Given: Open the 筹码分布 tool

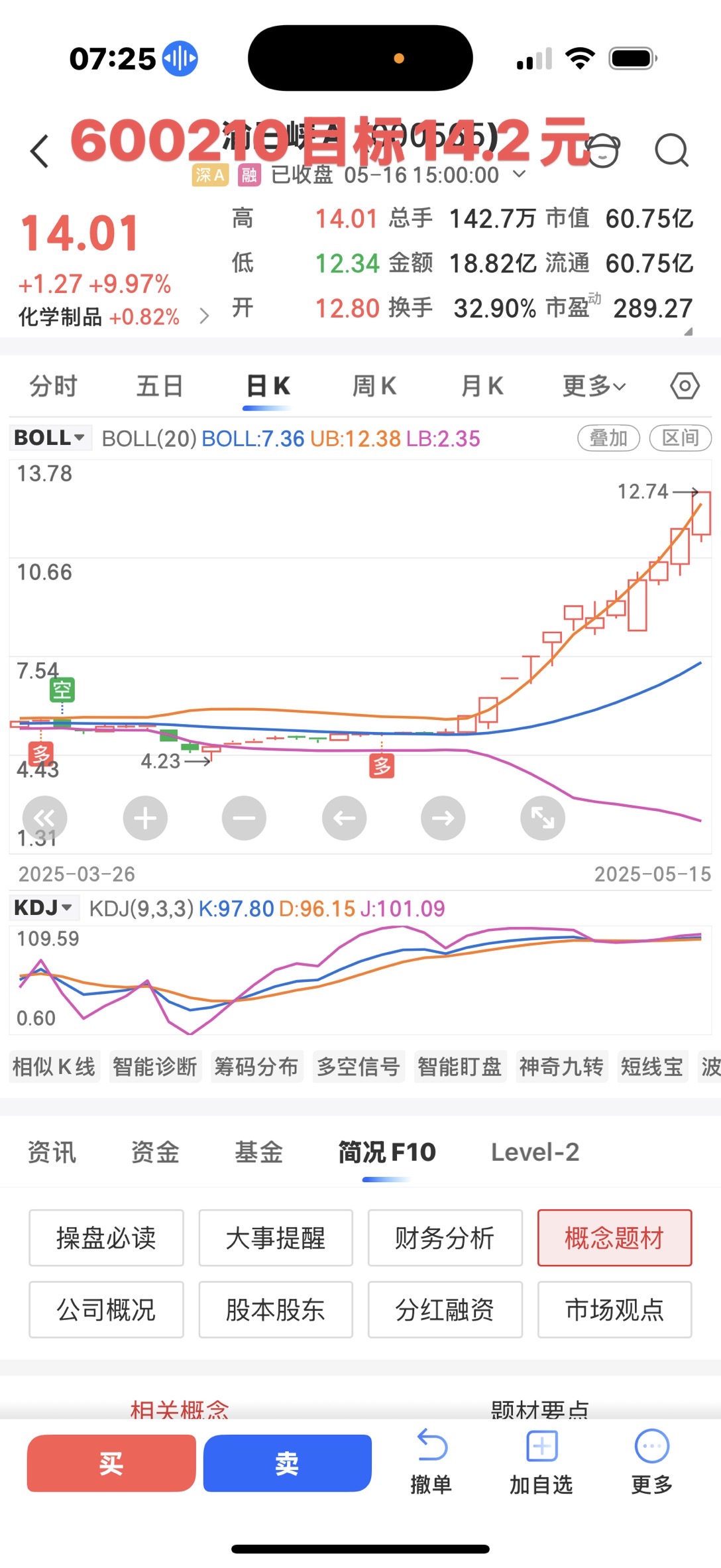Looking at the screenshot, I should pos(256,1066).
